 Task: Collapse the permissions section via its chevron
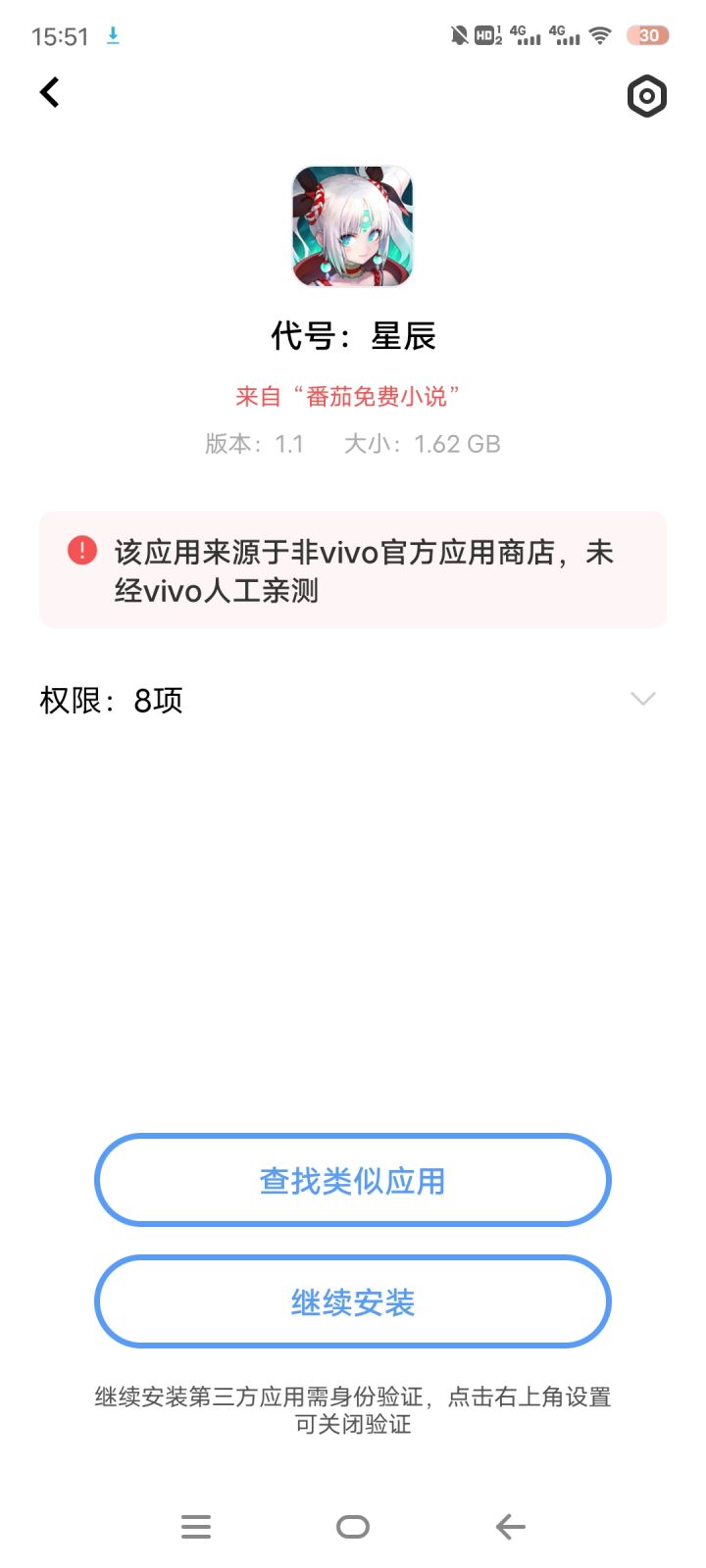coord(642,700)
